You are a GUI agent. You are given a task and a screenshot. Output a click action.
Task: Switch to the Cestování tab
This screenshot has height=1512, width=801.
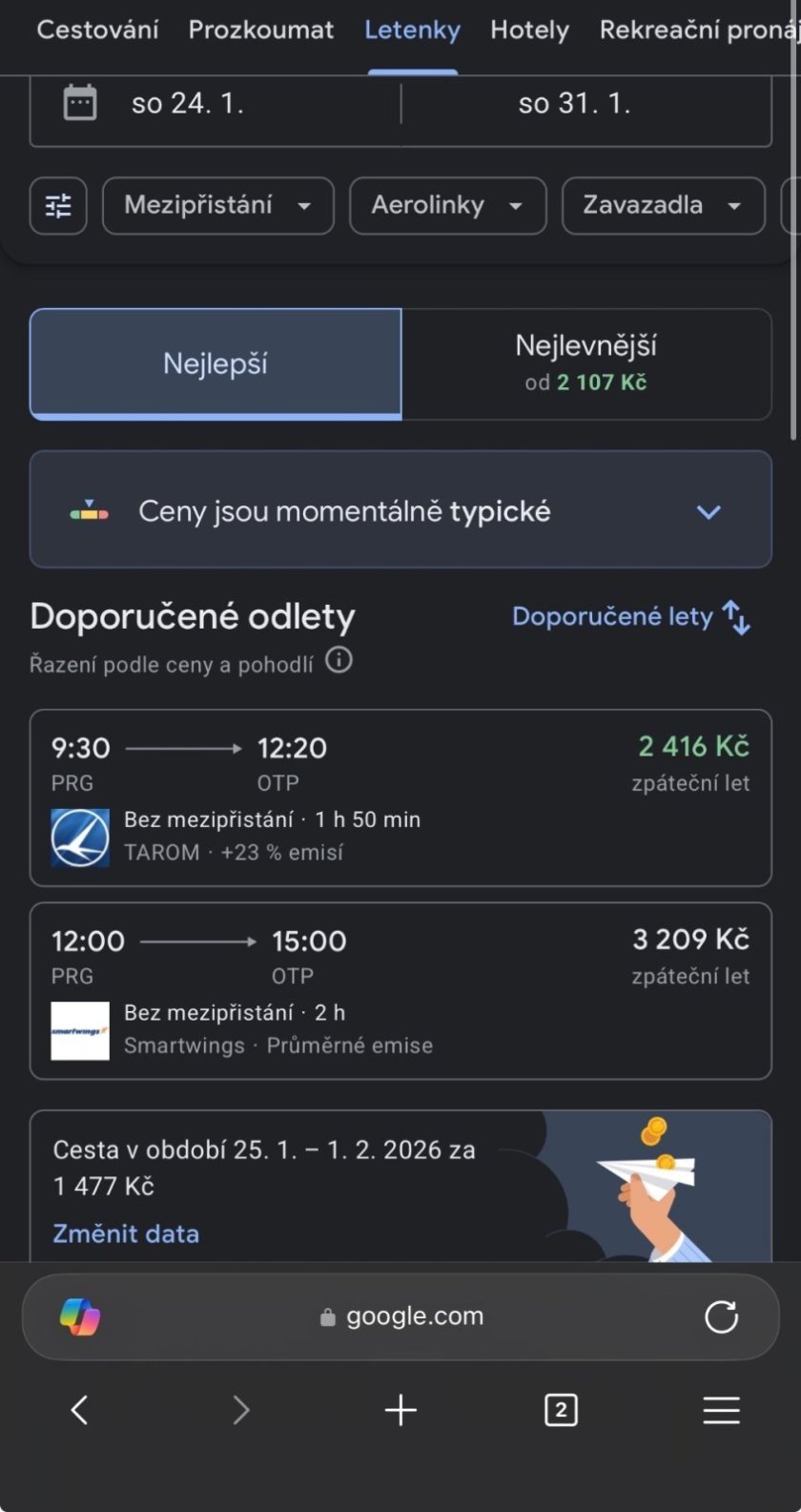point(97,30)
